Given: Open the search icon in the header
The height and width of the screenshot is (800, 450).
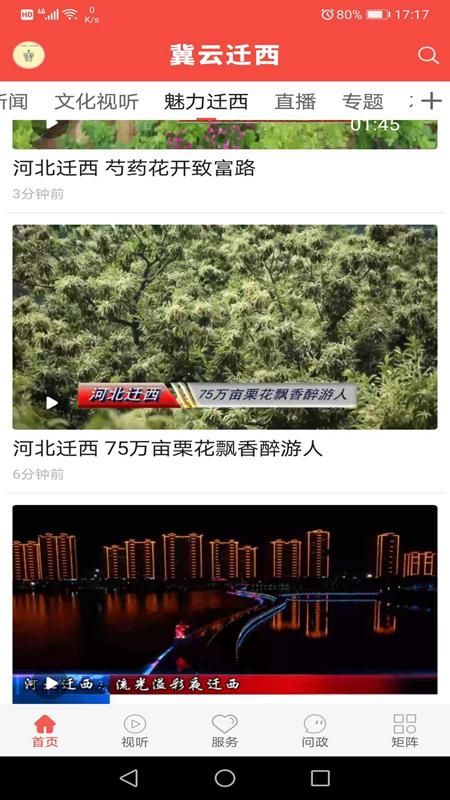Looking at the screenshot, I should pyautogui.click(x=428, y=55).
